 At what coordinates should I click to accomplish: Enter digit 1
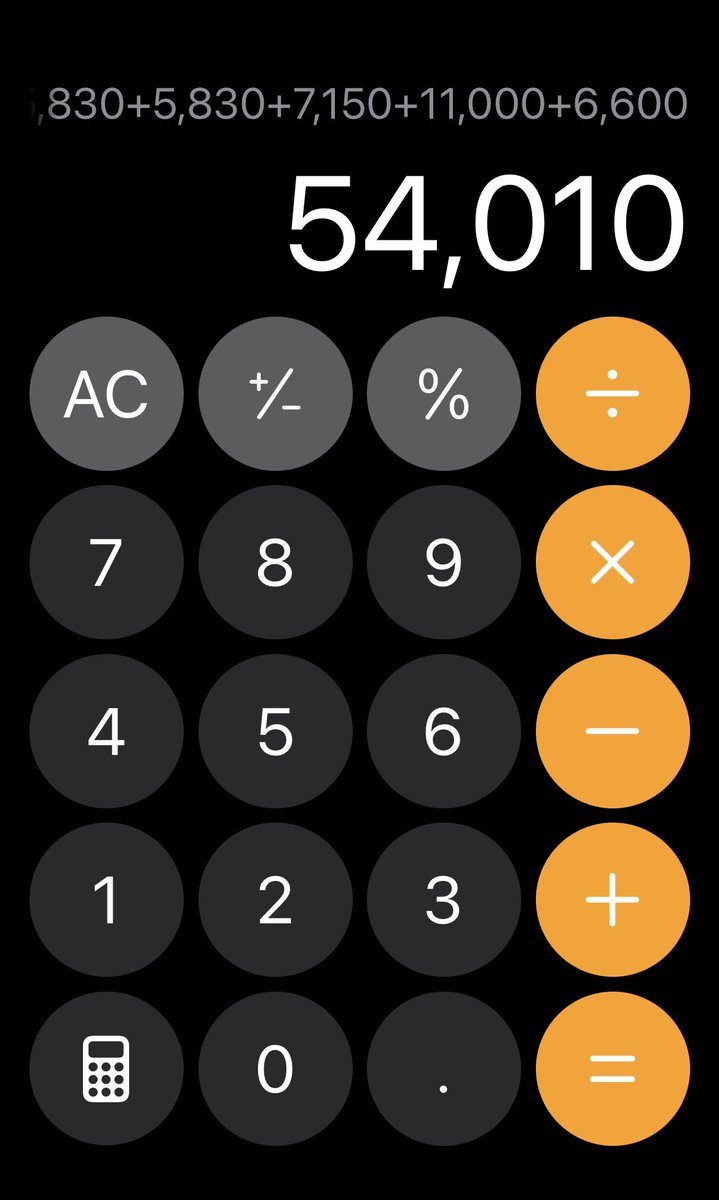point(106,900)
